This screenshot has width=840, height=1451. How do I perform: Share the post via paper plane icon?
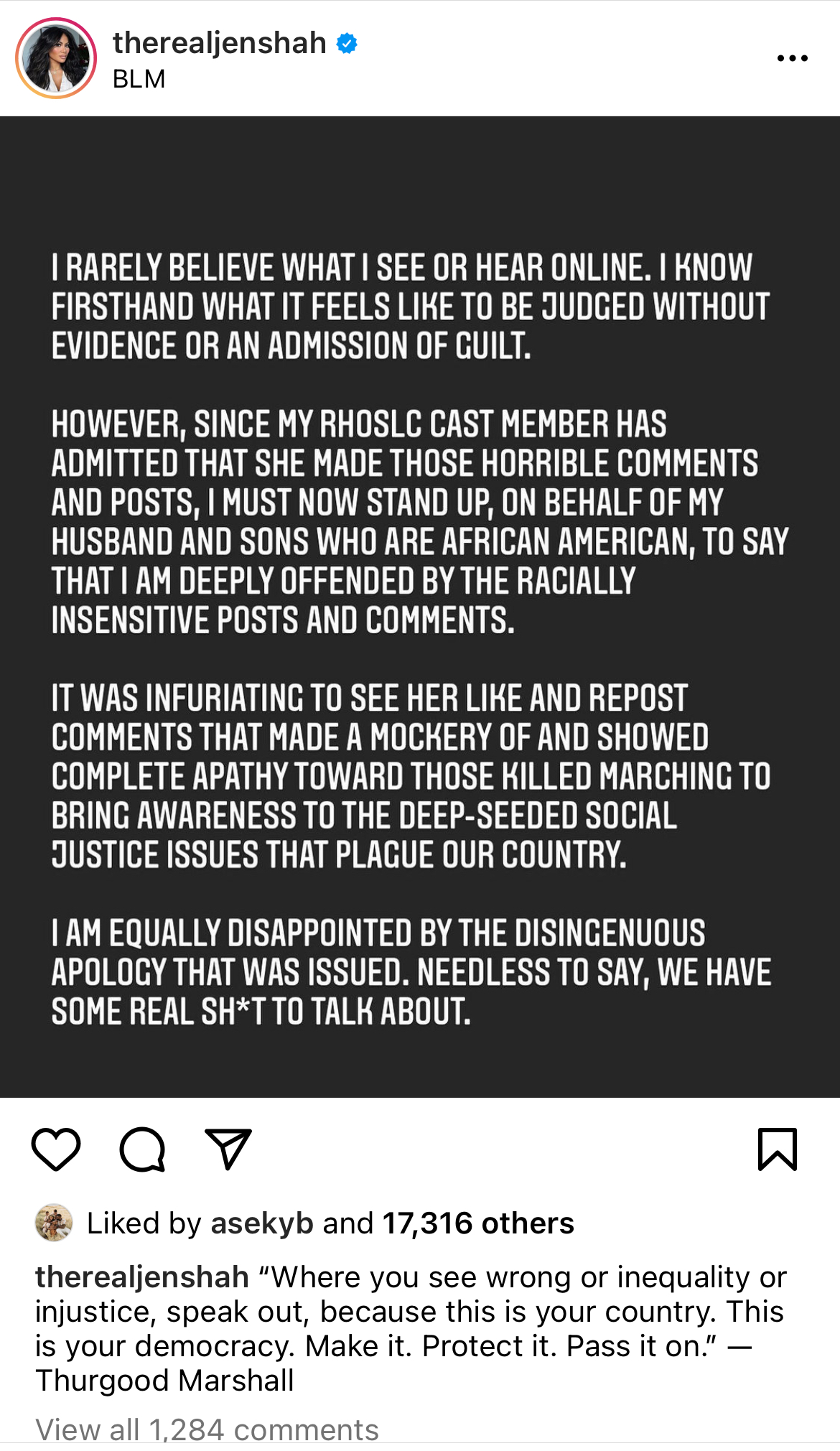coord(228,1149)
